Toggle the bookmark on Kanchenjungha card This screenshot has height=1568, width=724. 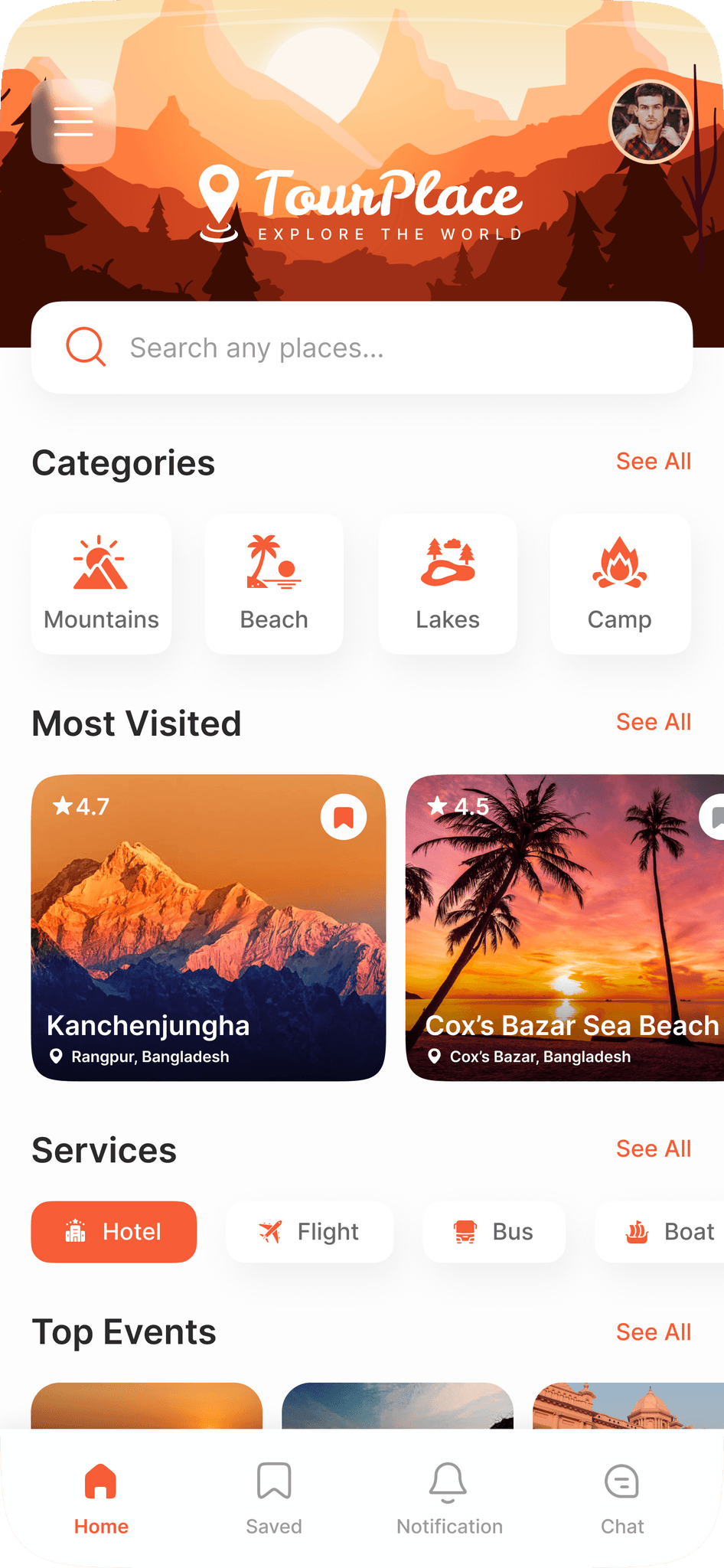click(x=343, y=816)
